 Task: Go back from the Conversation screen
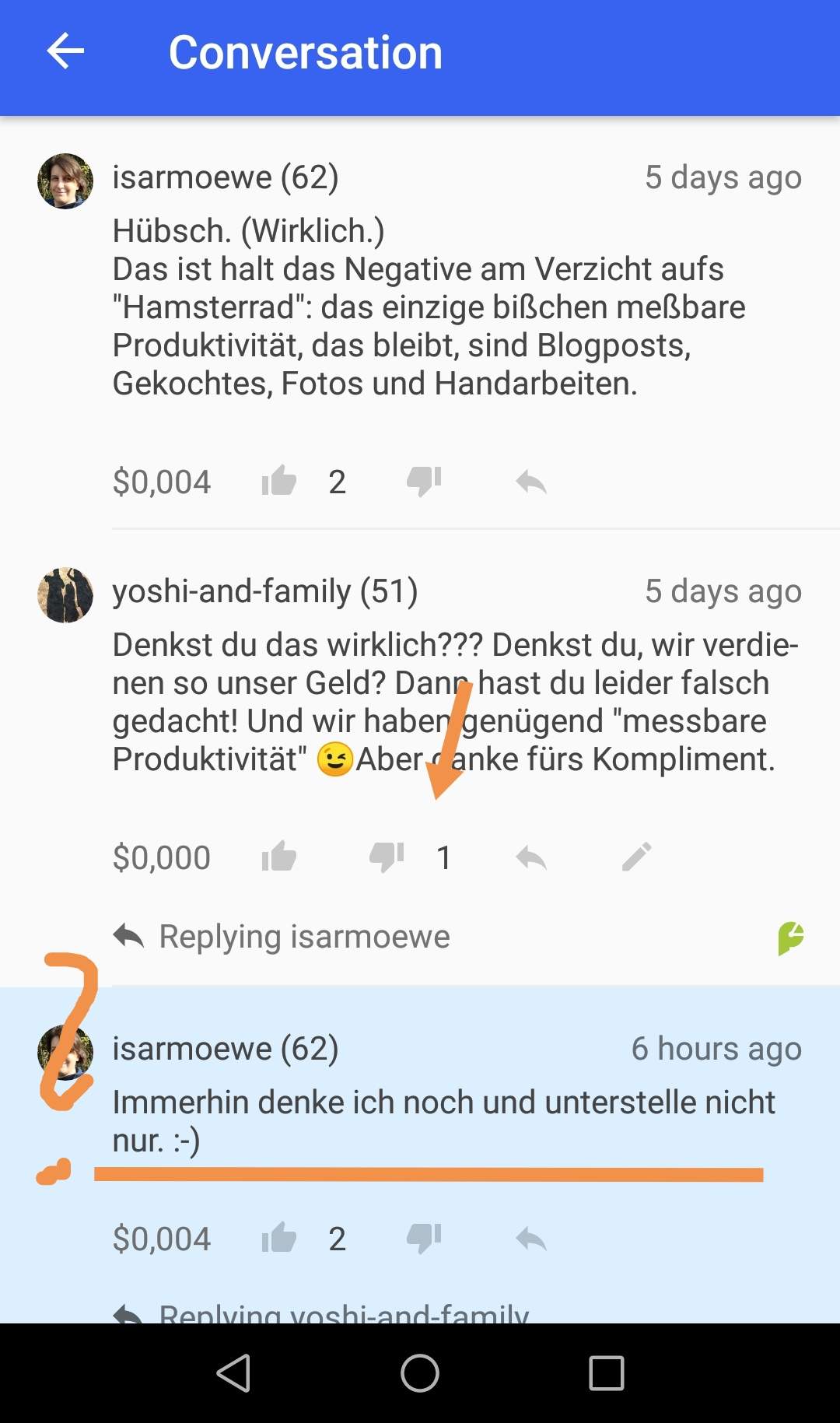point(65,52)
